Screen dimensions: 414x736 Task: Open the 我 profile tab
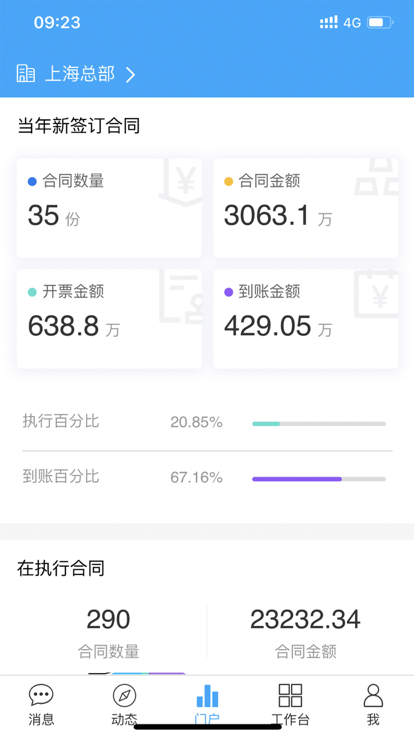(373, 704)
